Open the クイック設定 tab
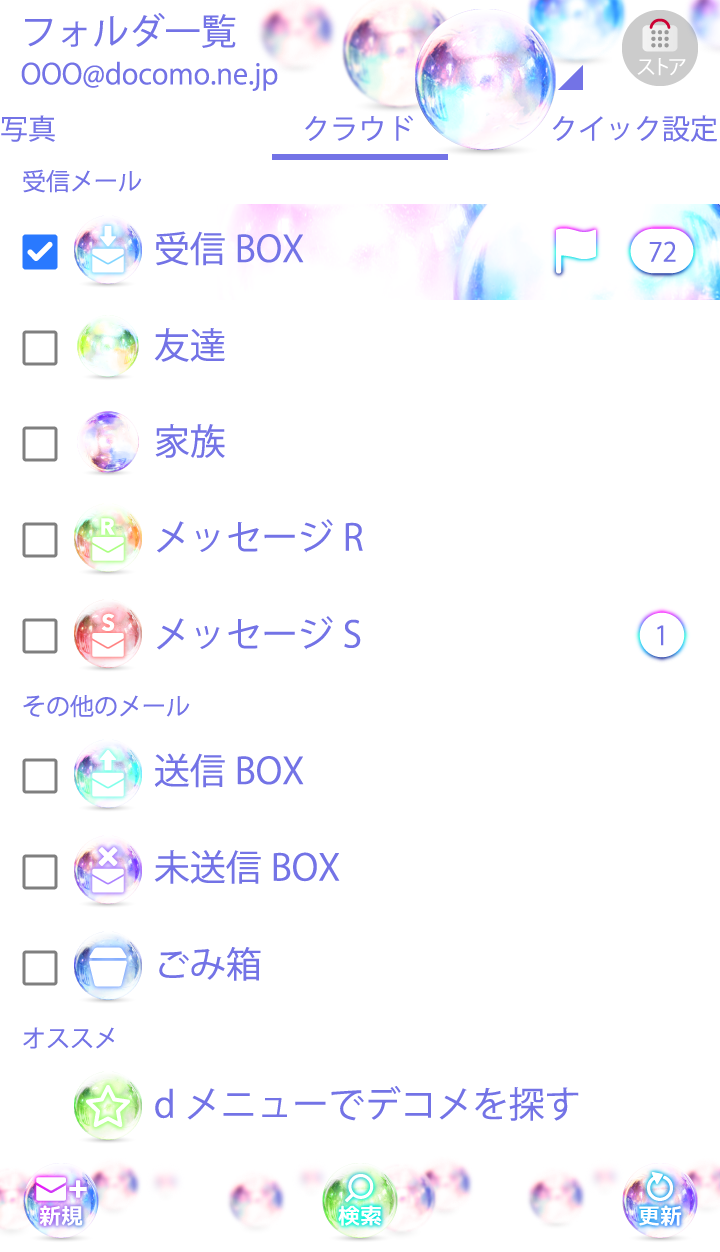Image resolution: width=720 pixels, height=1252 pixels. [634, 129]
